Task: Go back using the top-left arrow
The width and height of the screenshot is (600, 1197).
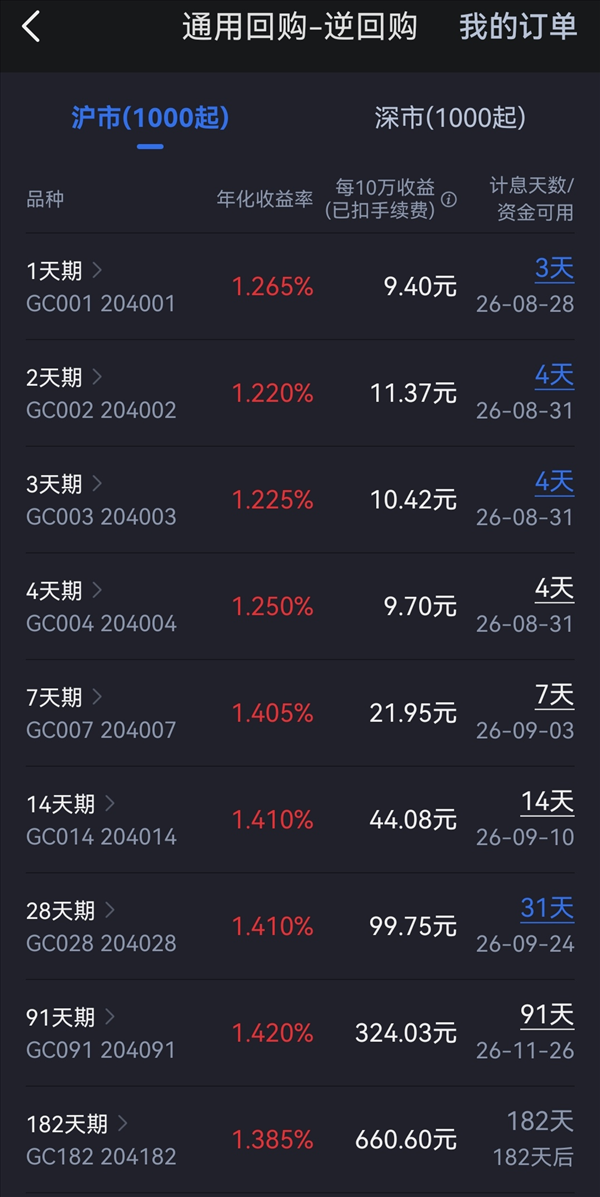Action: pos(31,27)
